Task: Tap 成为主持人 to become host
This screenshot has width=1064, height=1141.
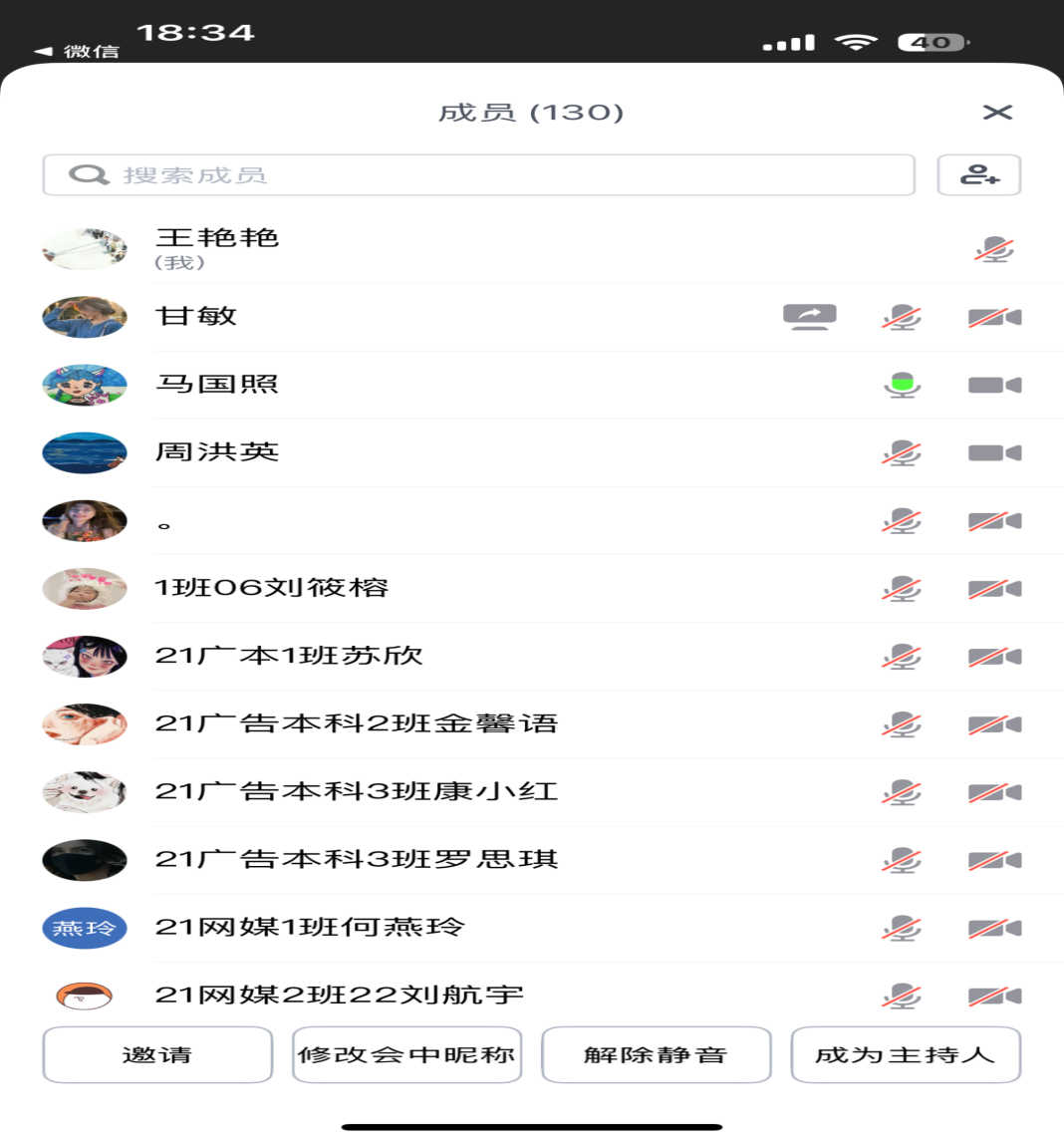Action: 905,1054
